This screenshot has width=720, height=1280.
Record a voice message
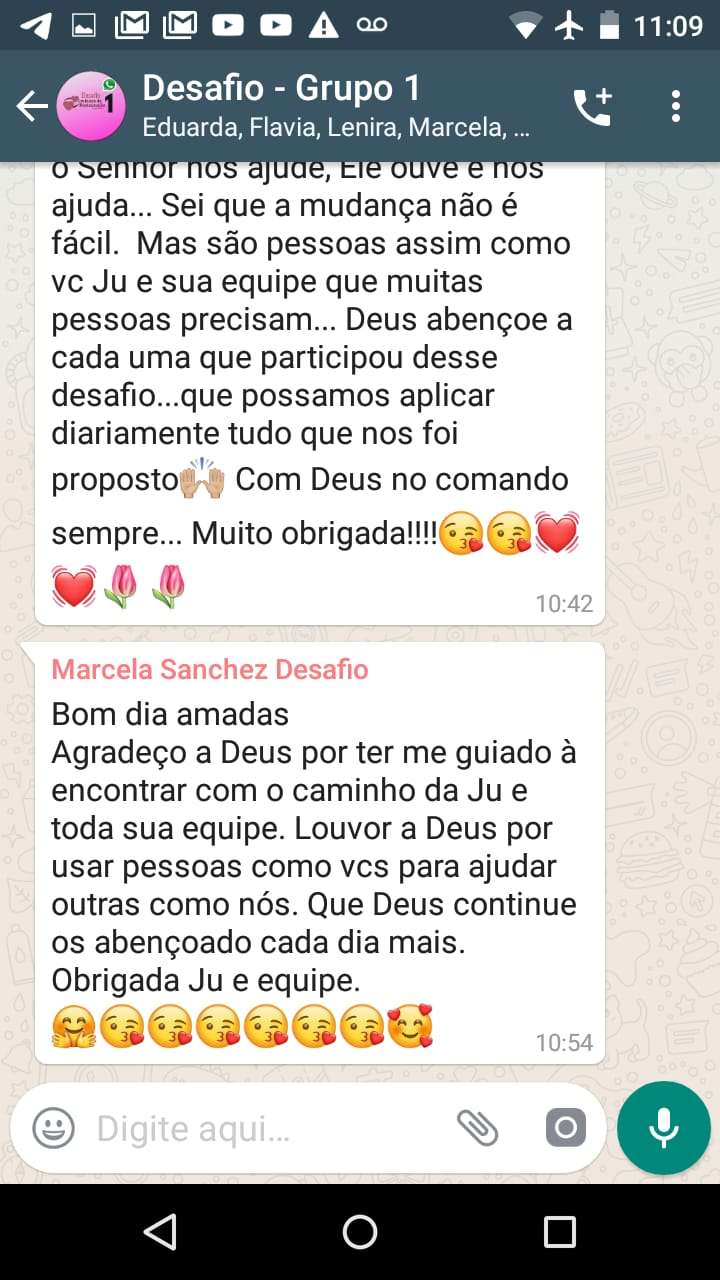click(x=664, y=1129)
